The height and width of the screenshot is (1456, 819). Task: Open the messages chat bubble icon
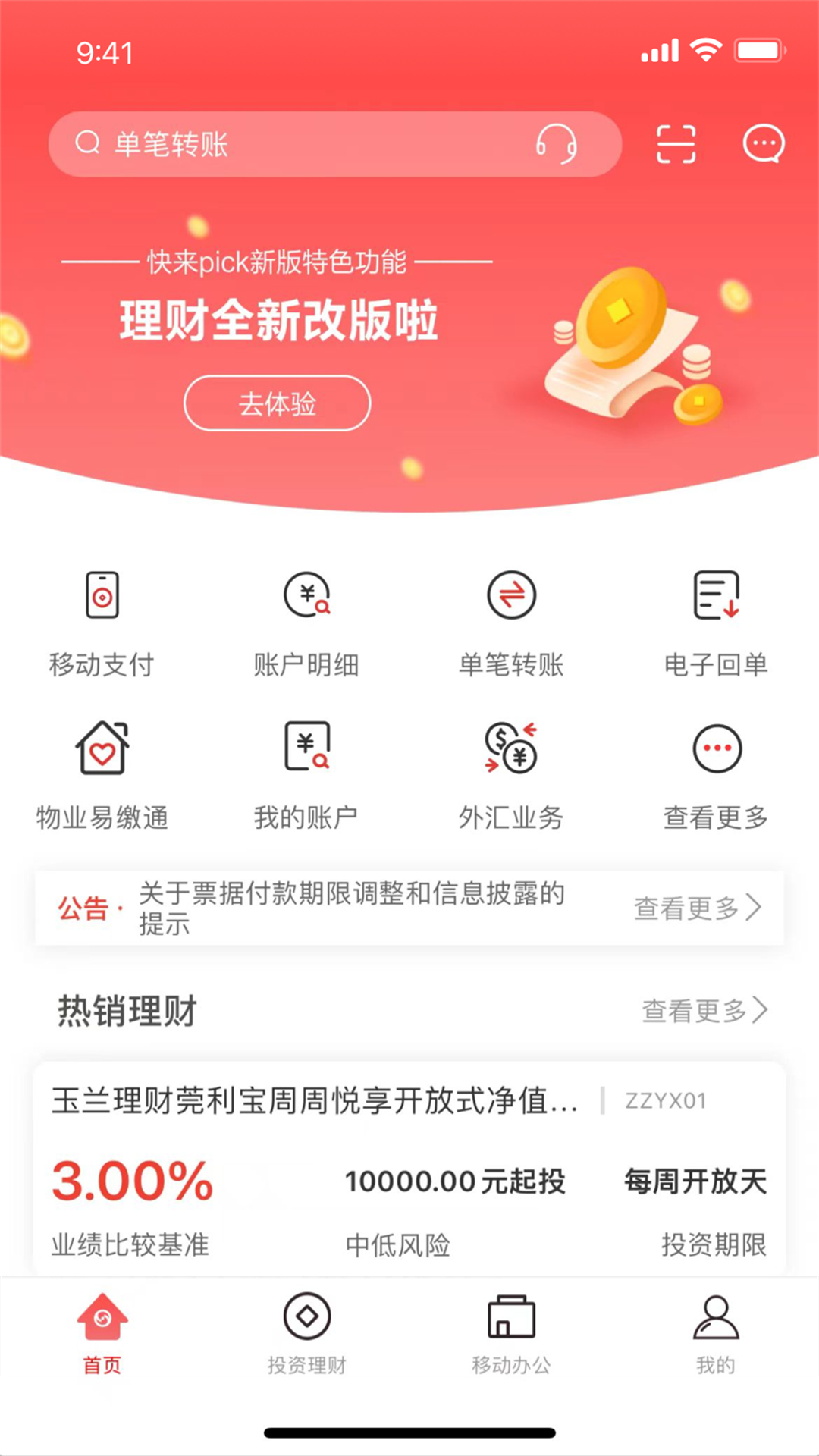763,143
